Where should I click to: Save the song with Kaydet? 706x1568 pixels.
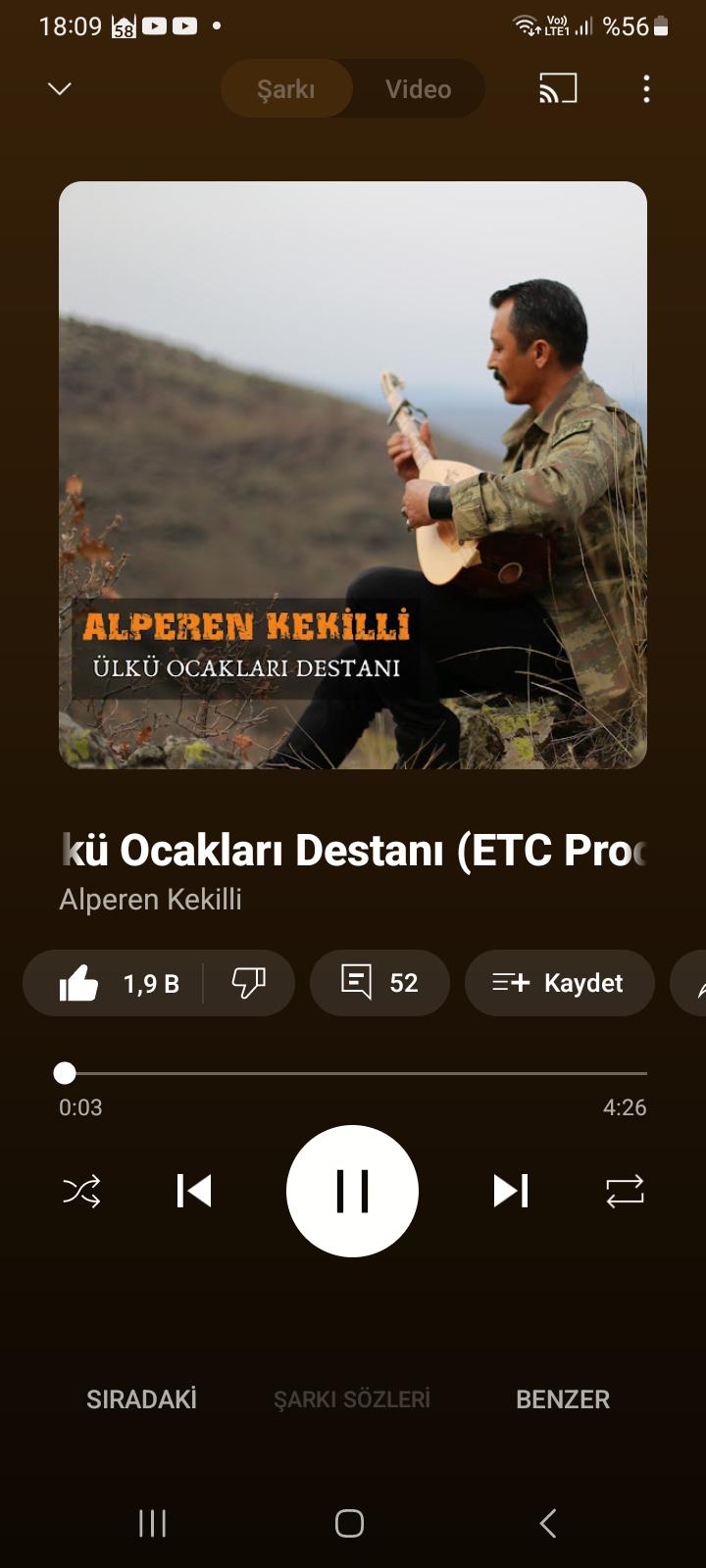tap(559, 983)
